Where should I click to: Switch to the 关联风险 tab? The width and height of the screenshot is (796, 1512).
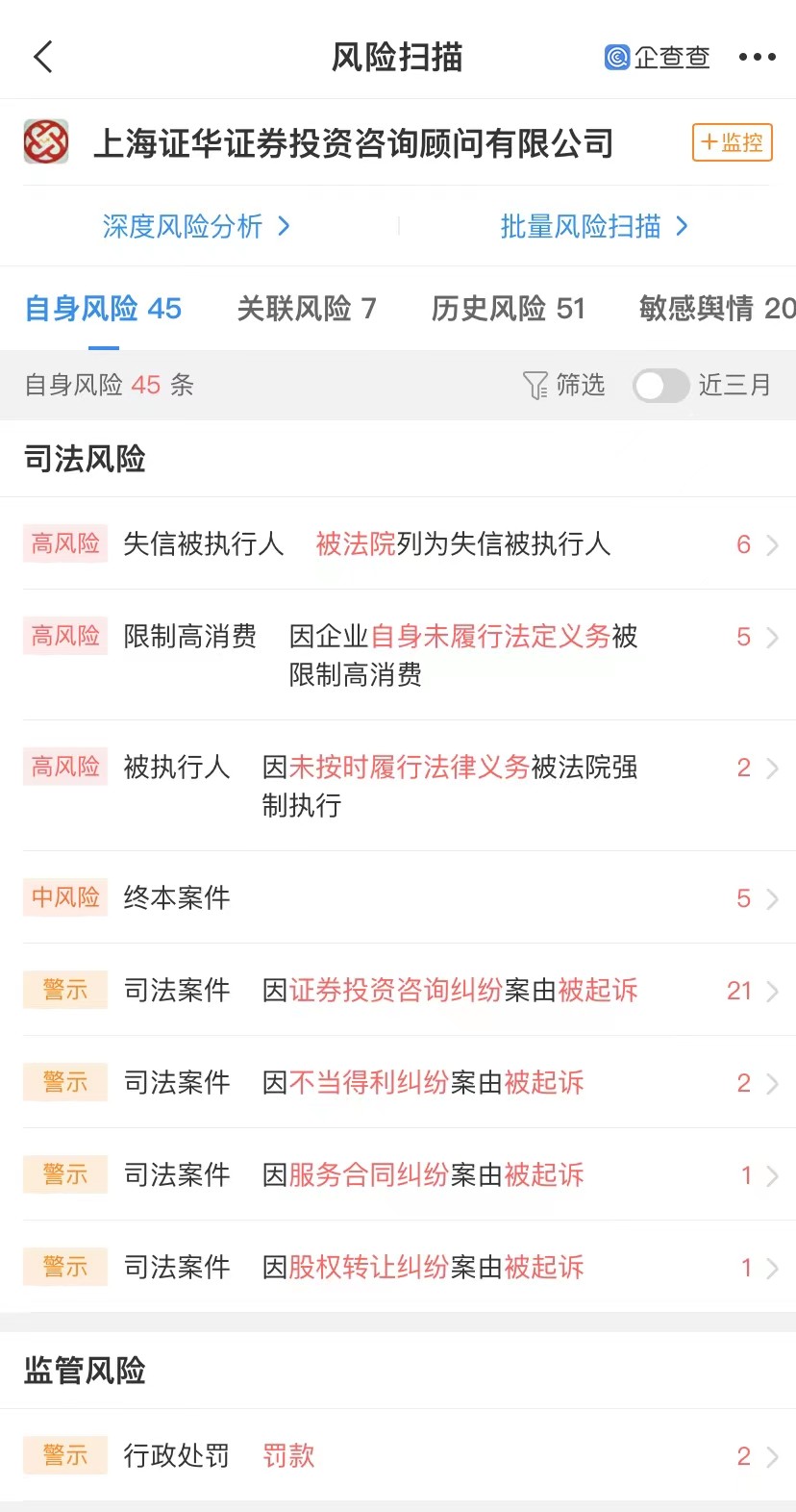click(x=307, y=308)
